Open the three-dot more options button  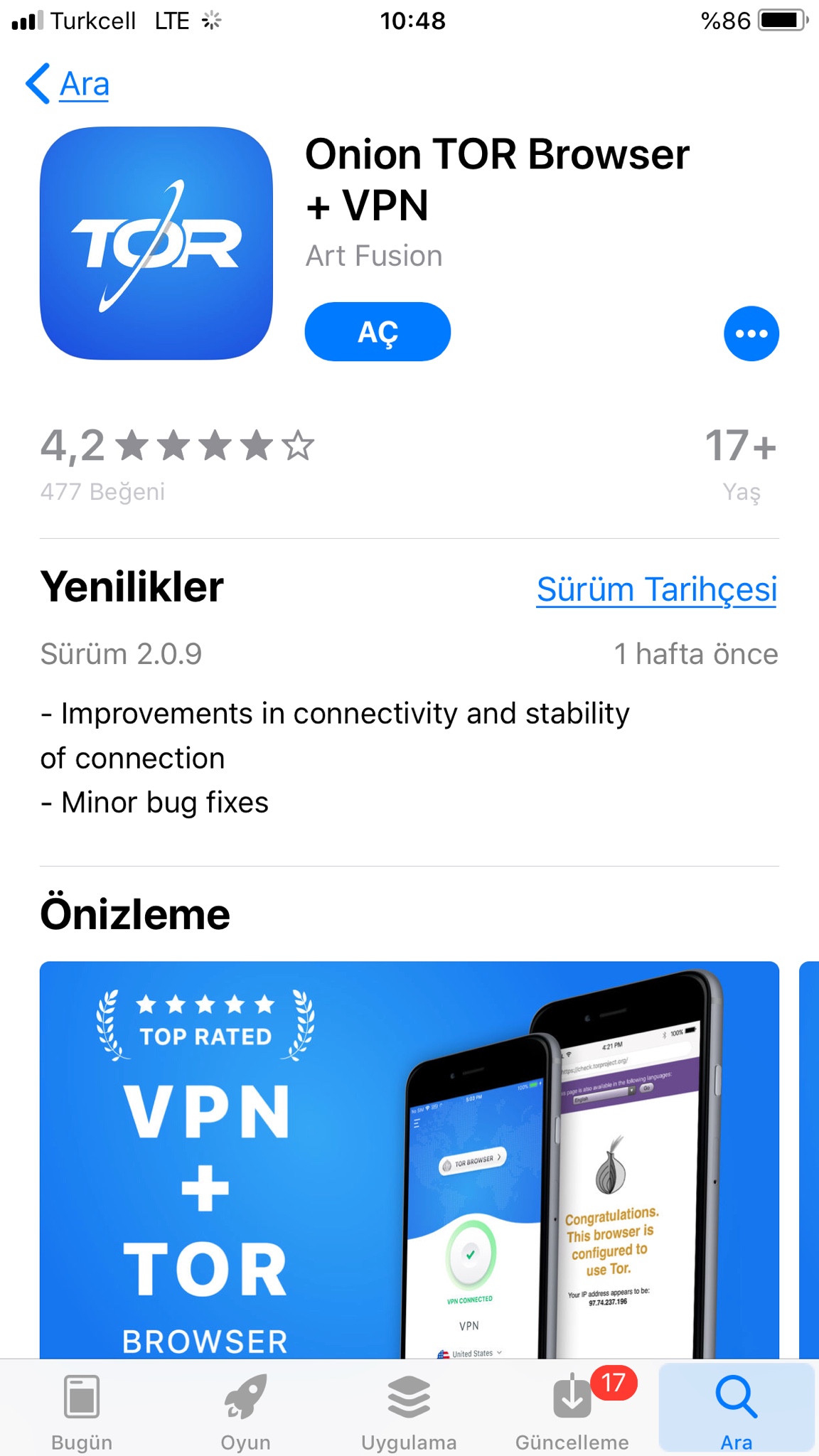point(751,333)
